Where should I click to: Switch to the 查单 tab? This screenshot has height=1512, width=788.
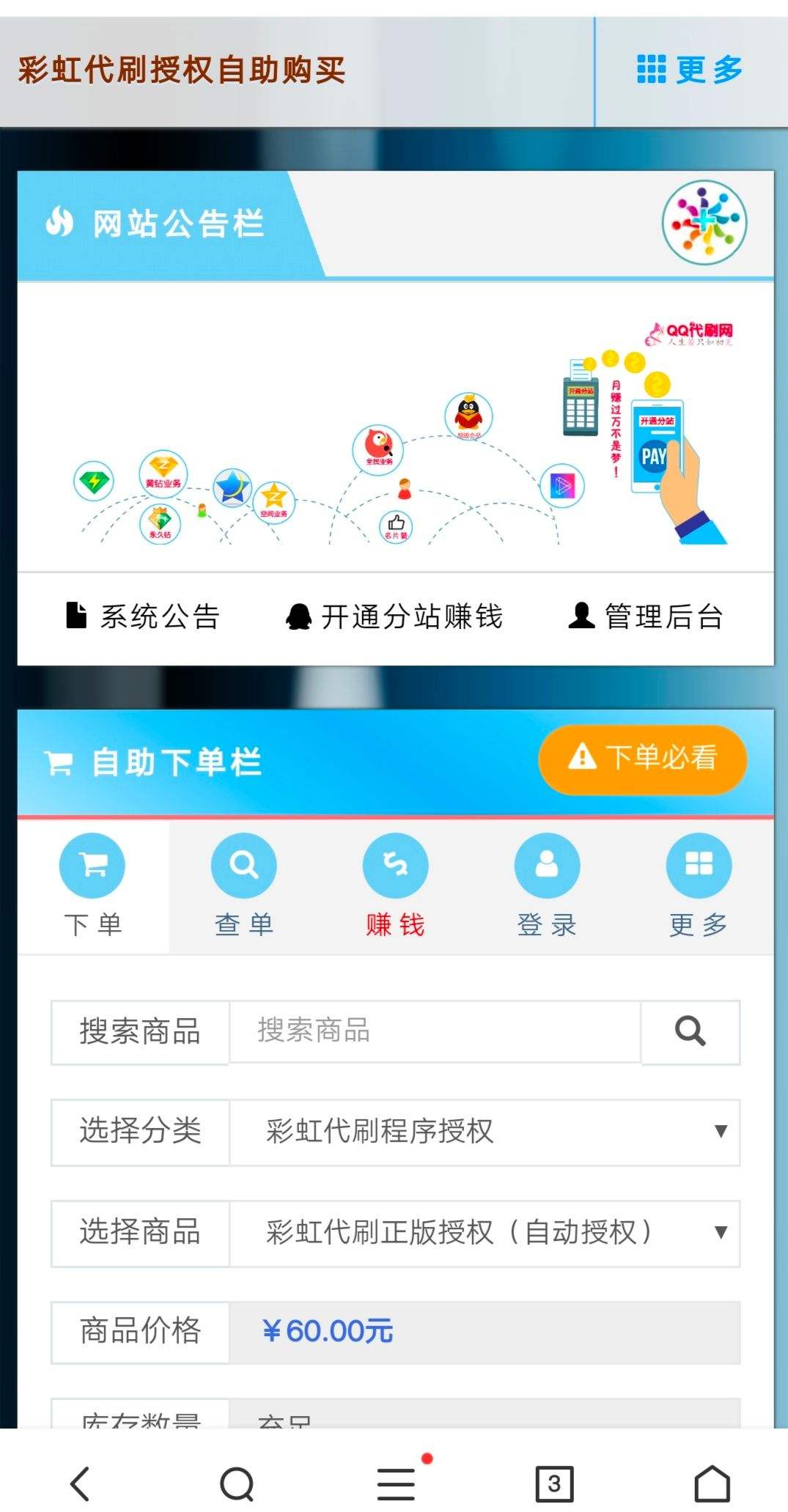click(x=244, y=888)
